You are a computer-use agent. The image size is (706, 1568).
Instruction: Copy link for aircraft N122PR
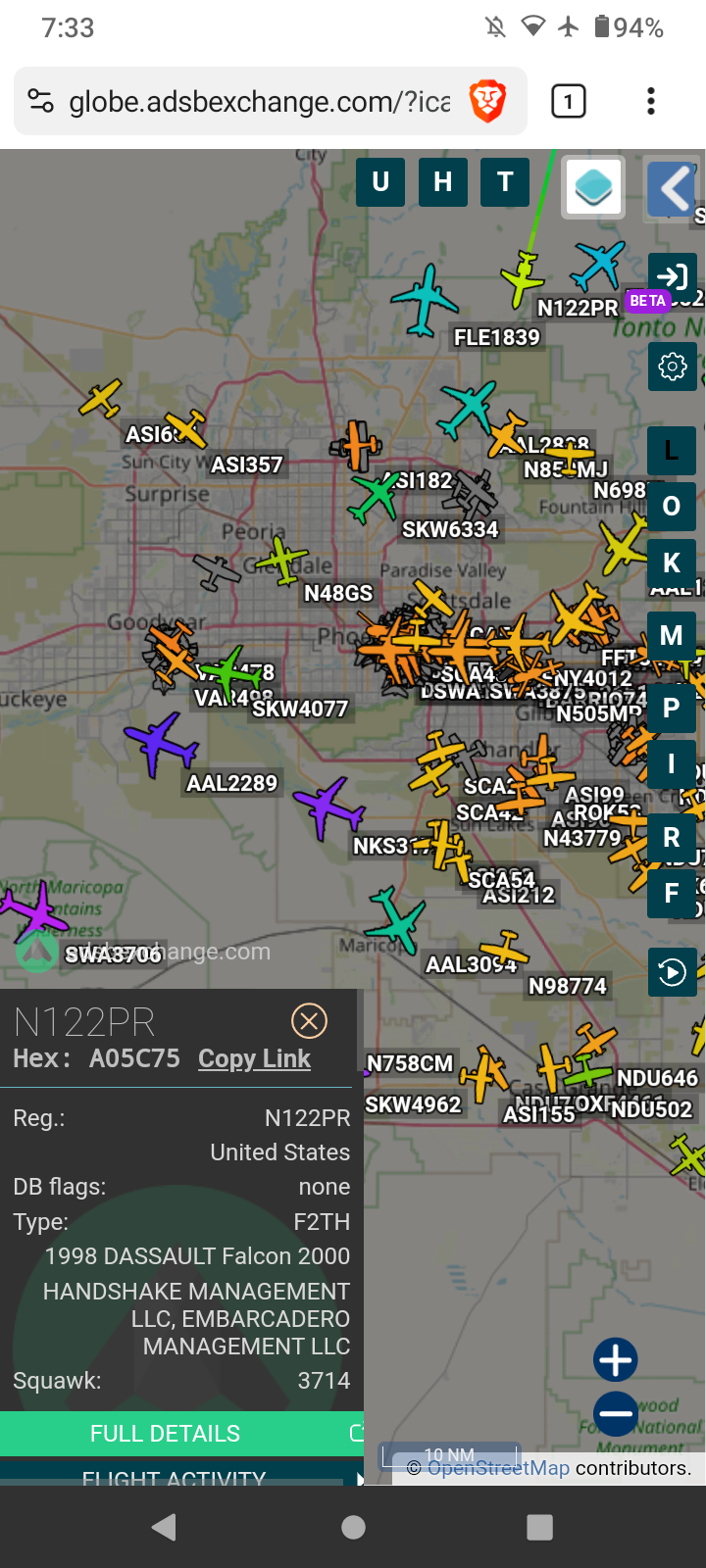[254, 1059]
